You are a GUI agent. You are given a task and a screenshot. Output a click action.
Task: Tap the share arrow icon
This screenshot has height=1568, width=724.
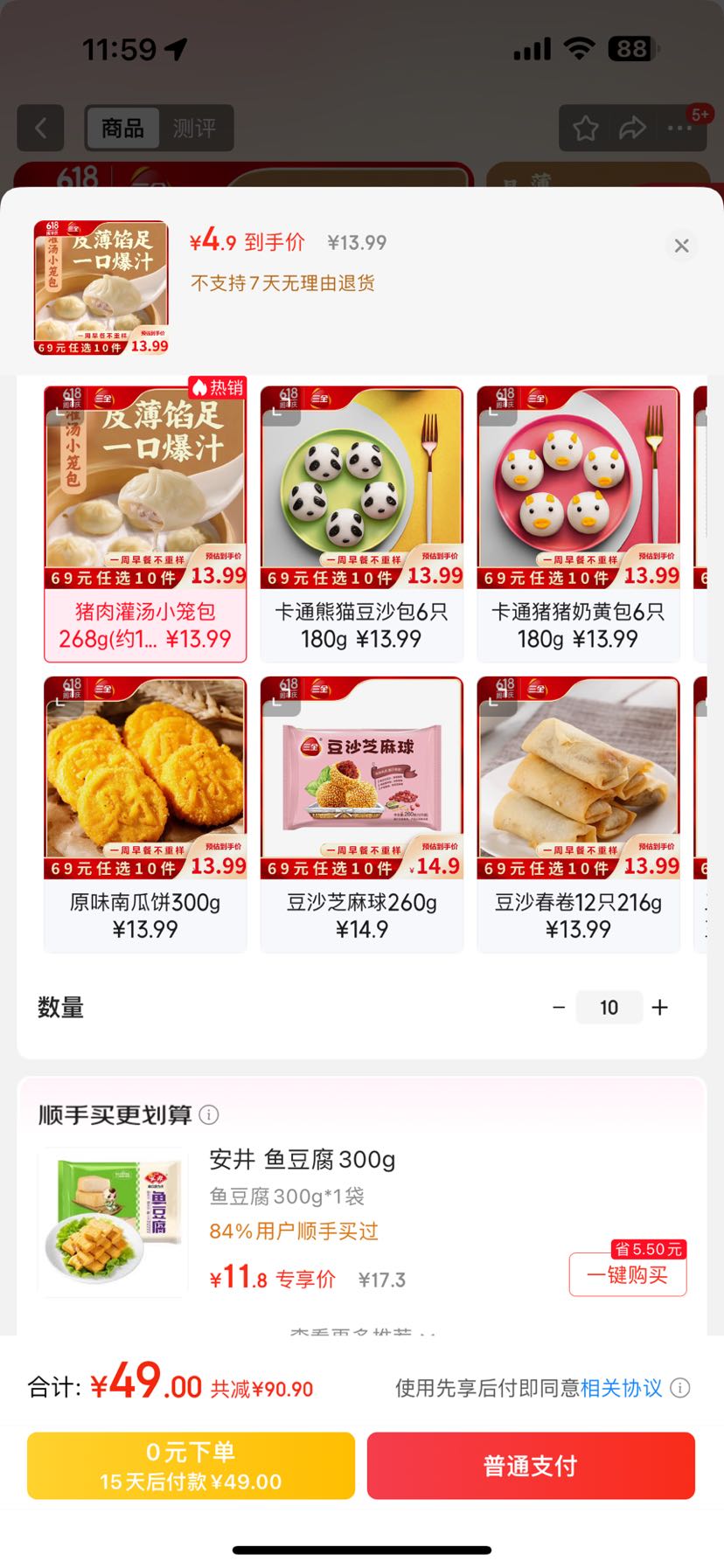(x=632, y=128)
